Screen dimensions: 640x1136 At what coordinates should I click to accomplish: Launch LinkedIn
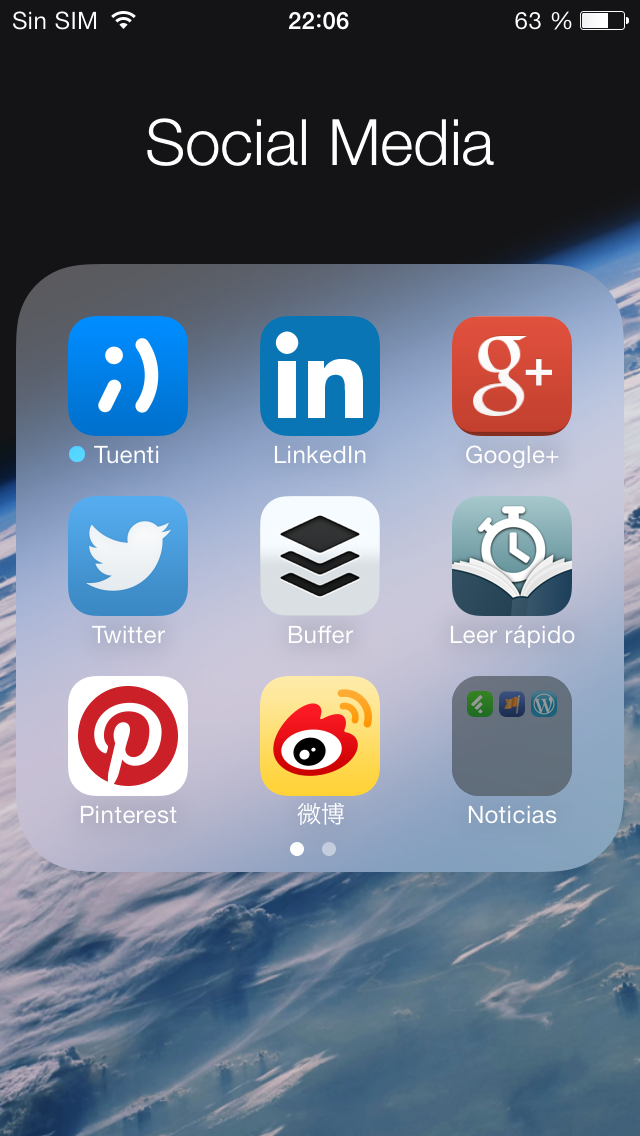[x=320, y=375]
